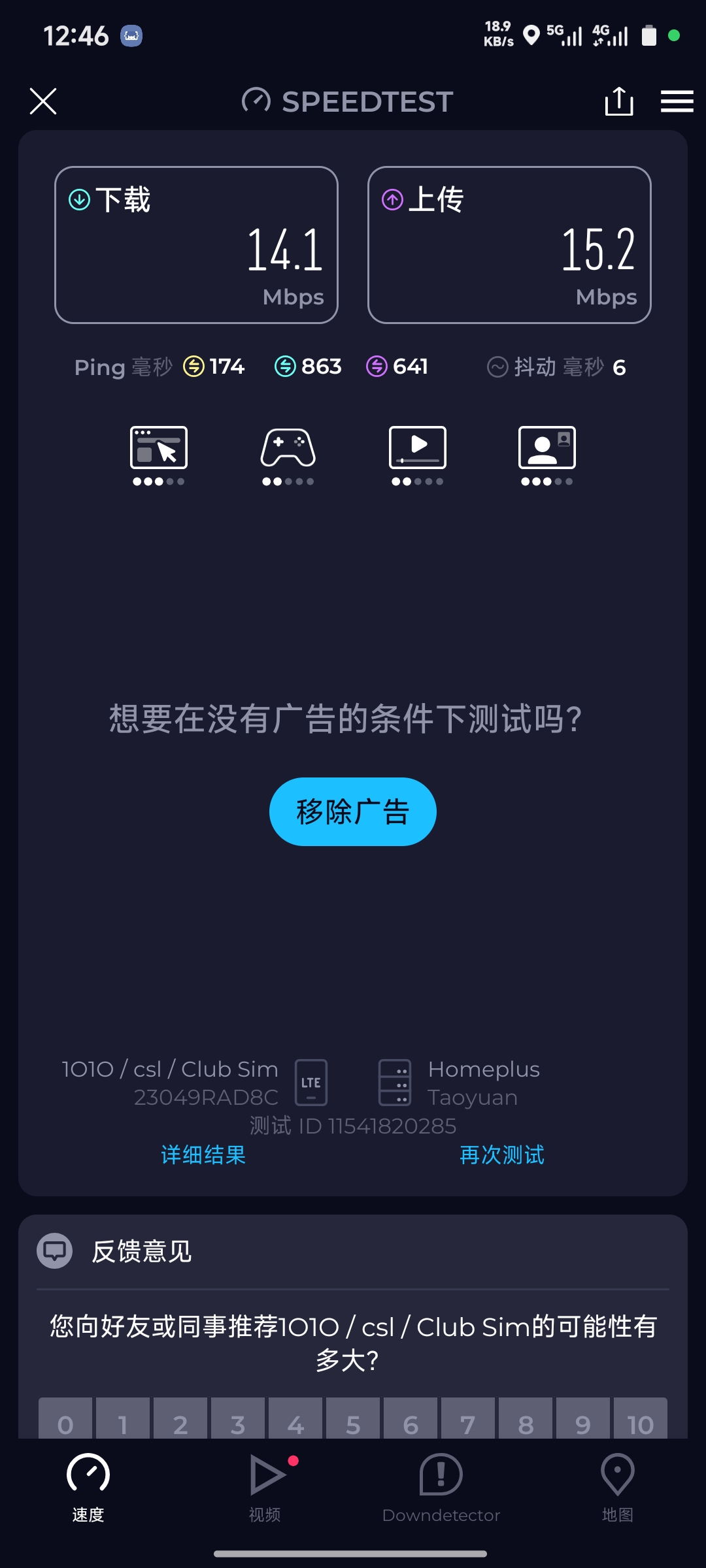Open the Downdetector tab
706x1568 pixels.
pos(441,1496)
